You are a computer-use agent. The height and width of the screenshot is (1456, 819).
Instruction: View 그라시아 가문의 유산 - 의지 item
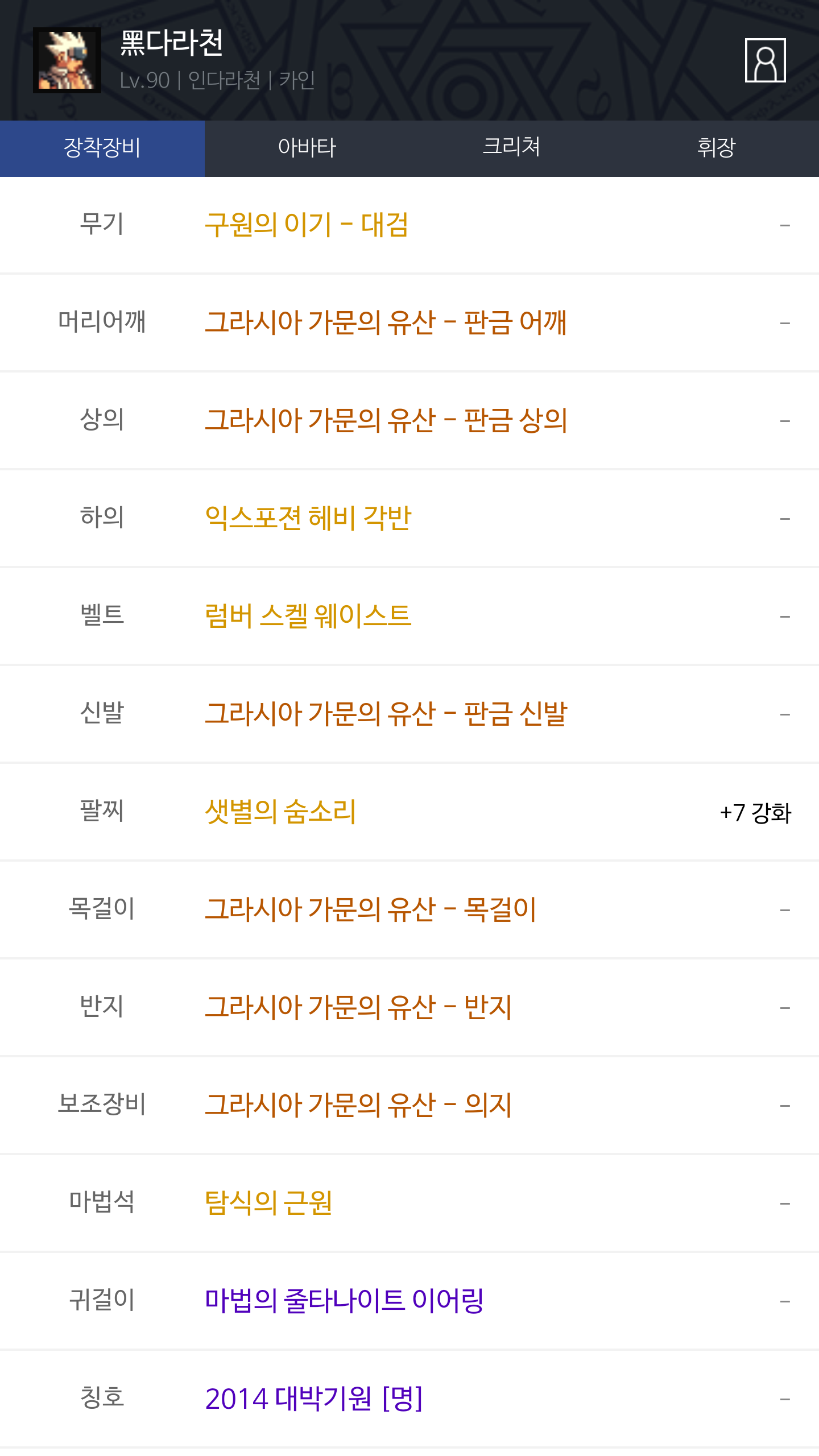pos(358,1105)
